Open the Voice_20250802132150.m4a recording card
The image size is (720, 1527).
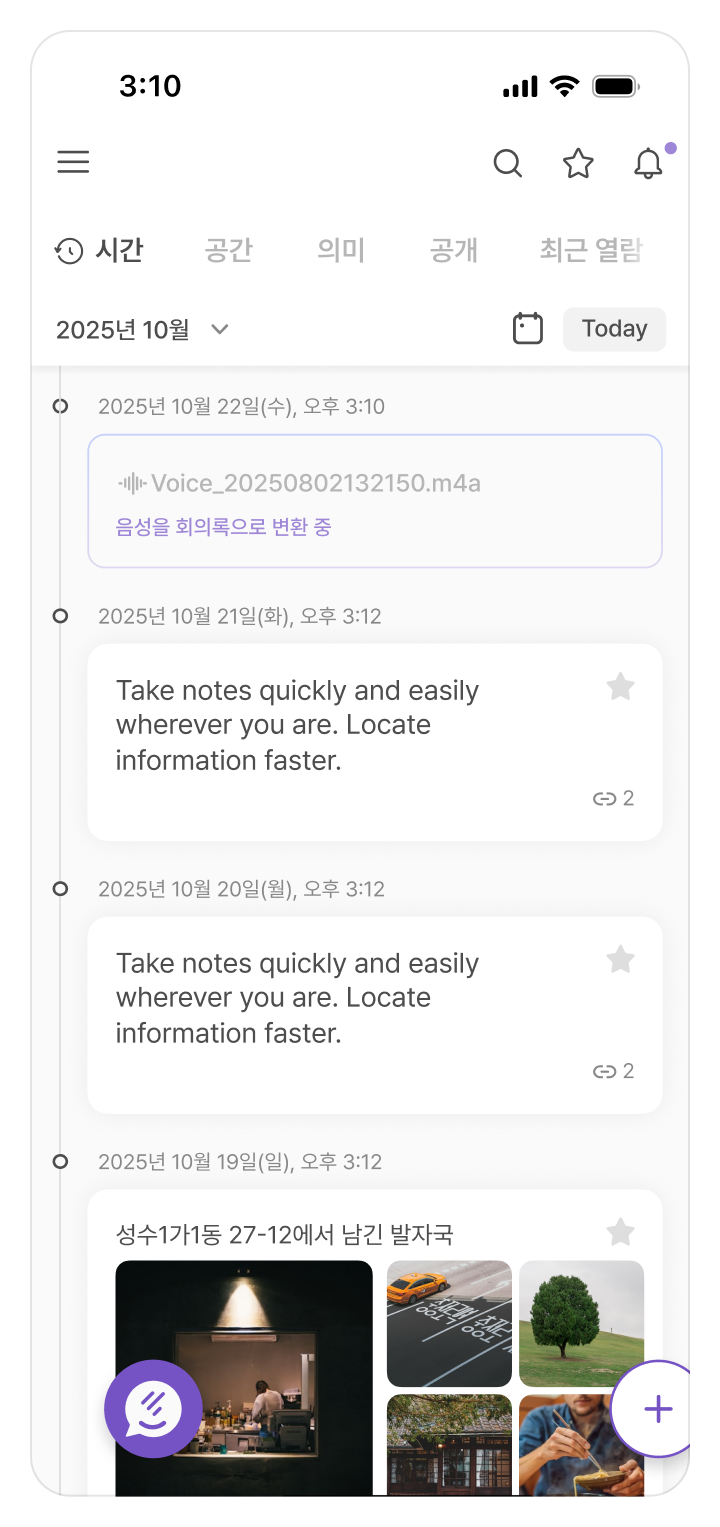coord(375,501)
